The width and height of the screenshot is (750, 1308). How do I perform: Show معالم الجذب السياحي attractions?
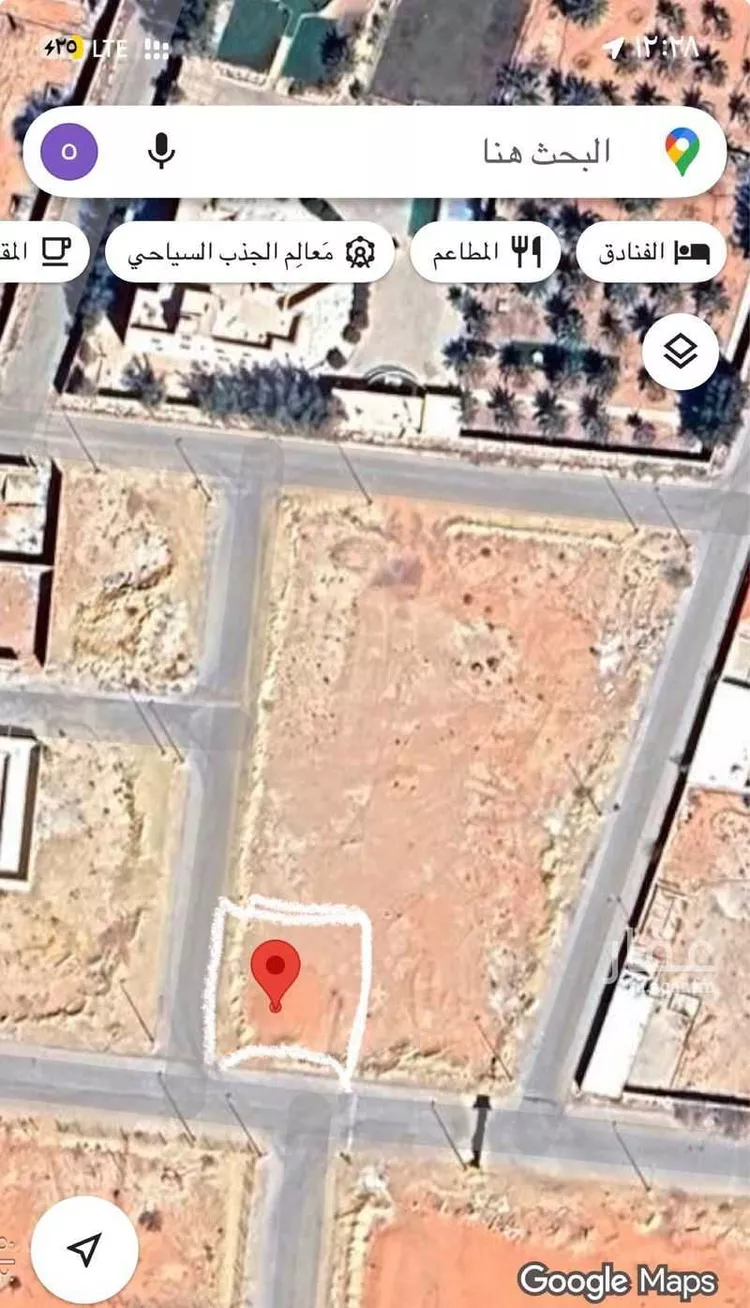point(249,252)
